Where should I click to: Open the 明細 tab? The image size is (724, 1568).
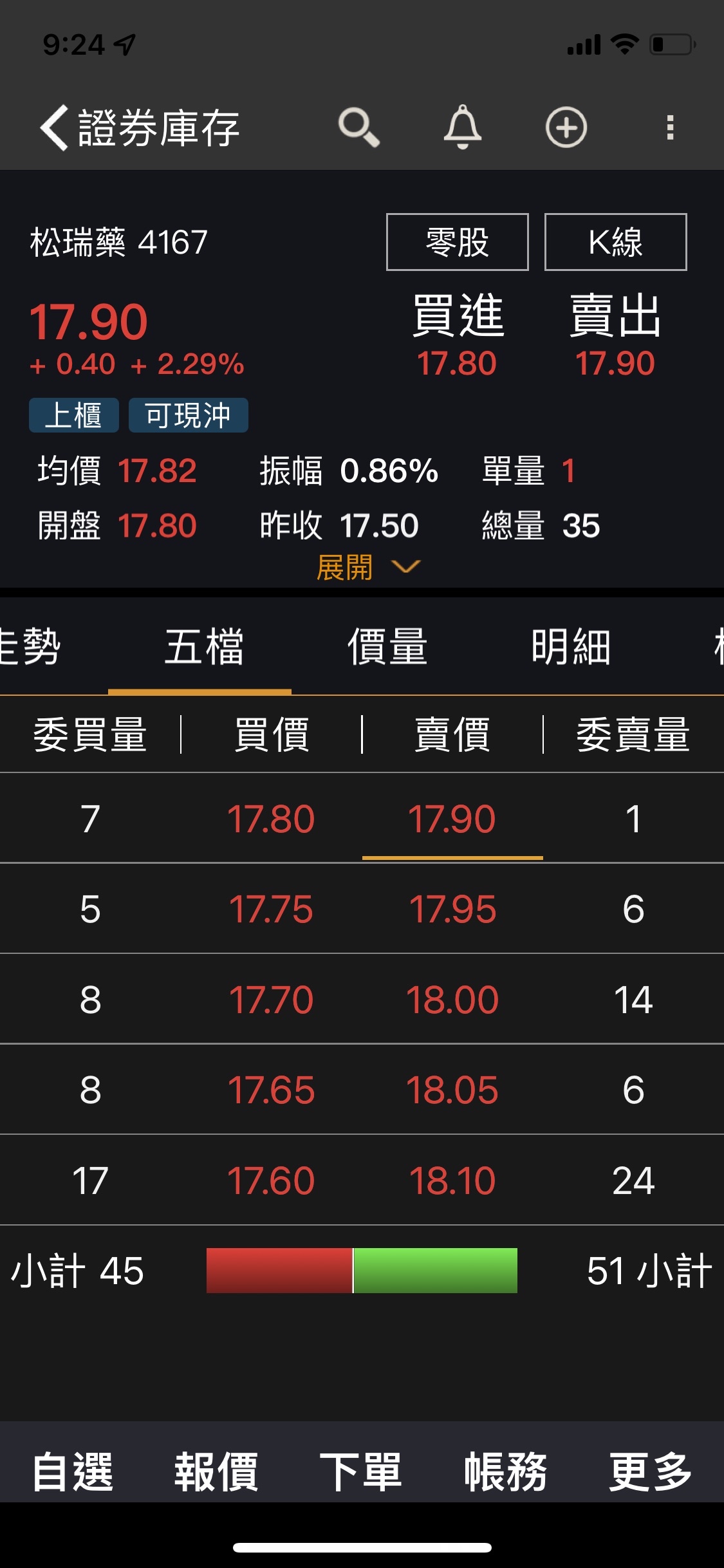click(x=570, y=646)
